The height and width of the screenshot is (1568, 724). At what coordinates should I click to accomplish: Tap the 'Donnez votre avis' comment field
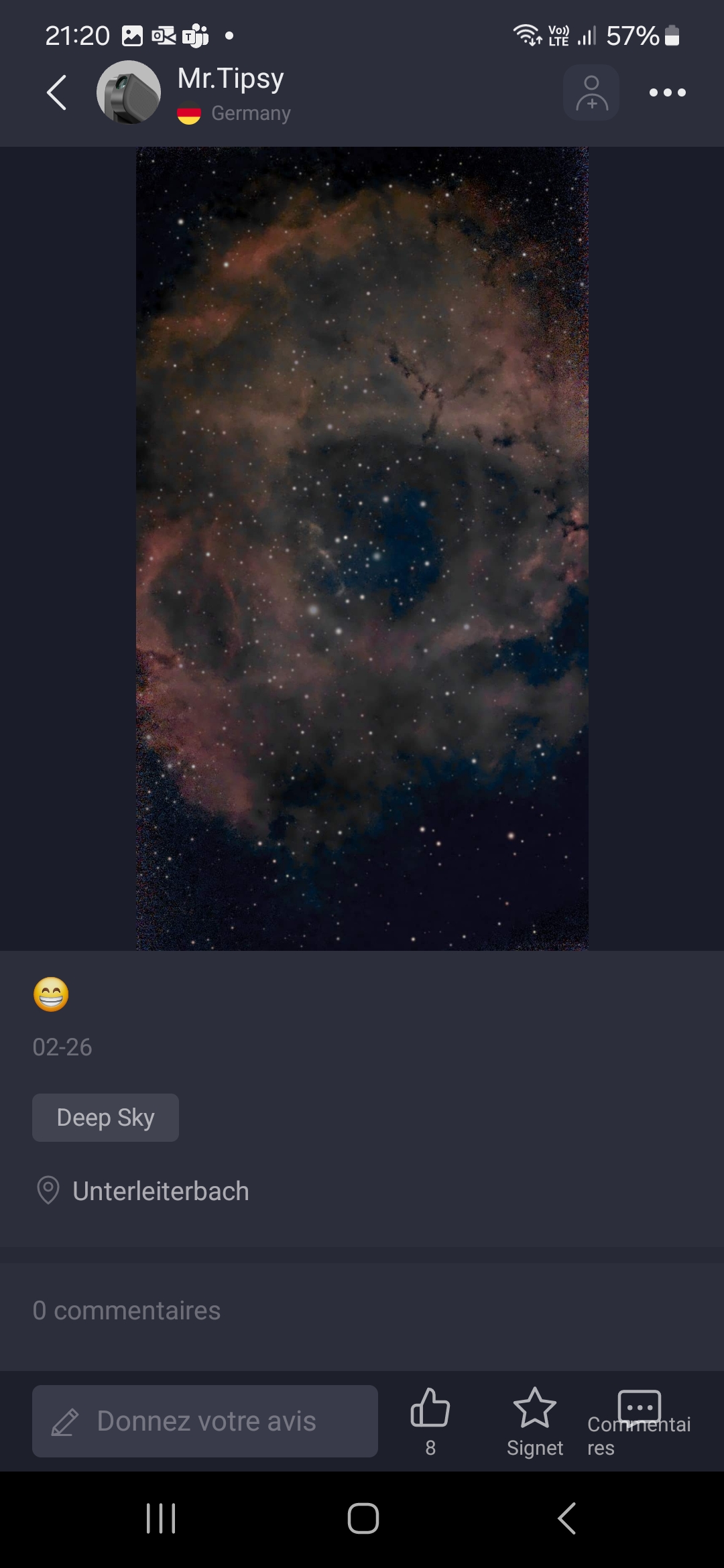pyautogui.click(x=205, y=1421)
